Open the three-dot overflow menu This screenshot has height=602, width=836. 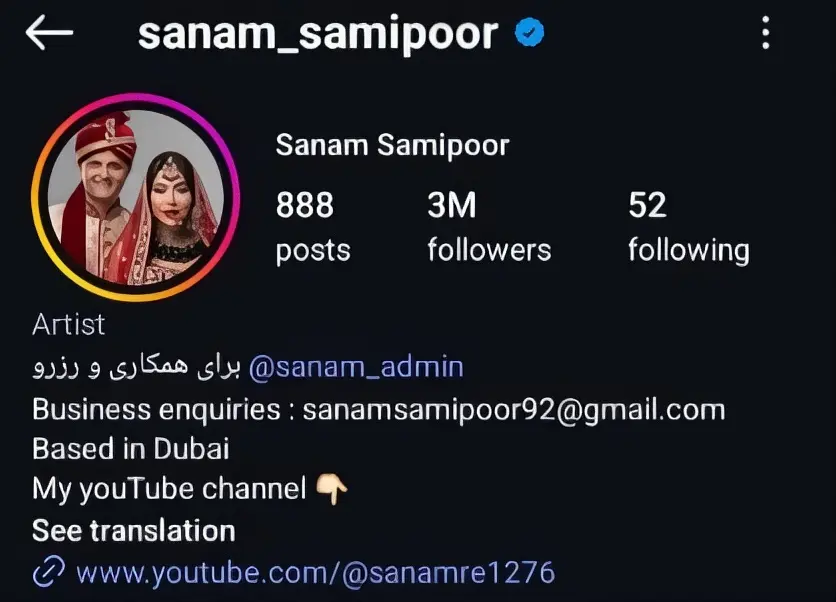click(x=765, y=34)
